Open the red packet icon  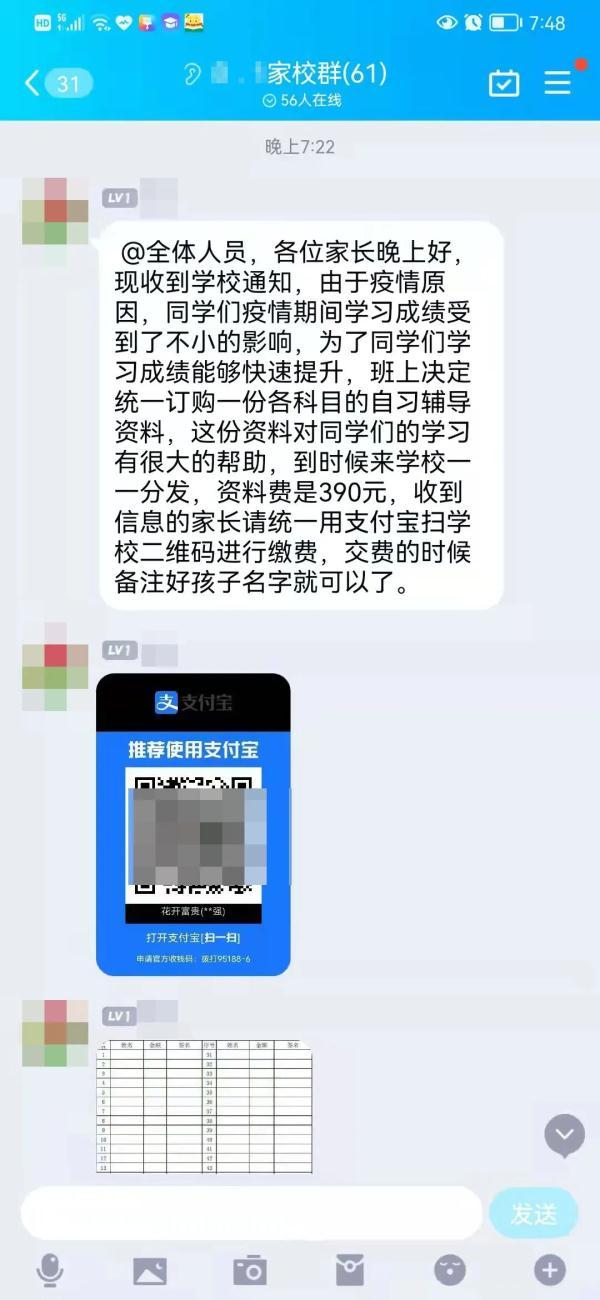coord(349,1271)
